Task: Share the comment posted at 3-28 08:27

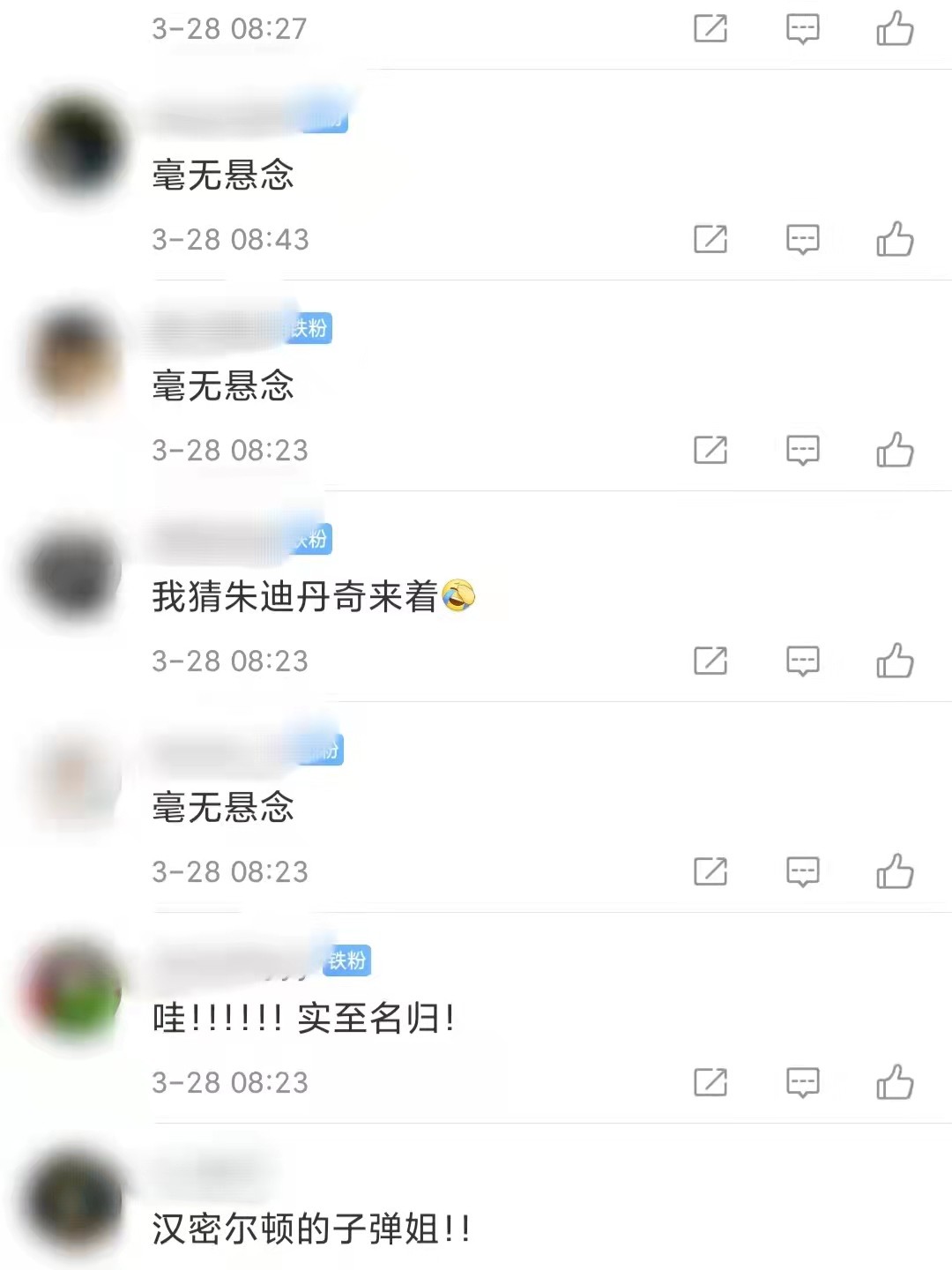Action: coord(710,29)
